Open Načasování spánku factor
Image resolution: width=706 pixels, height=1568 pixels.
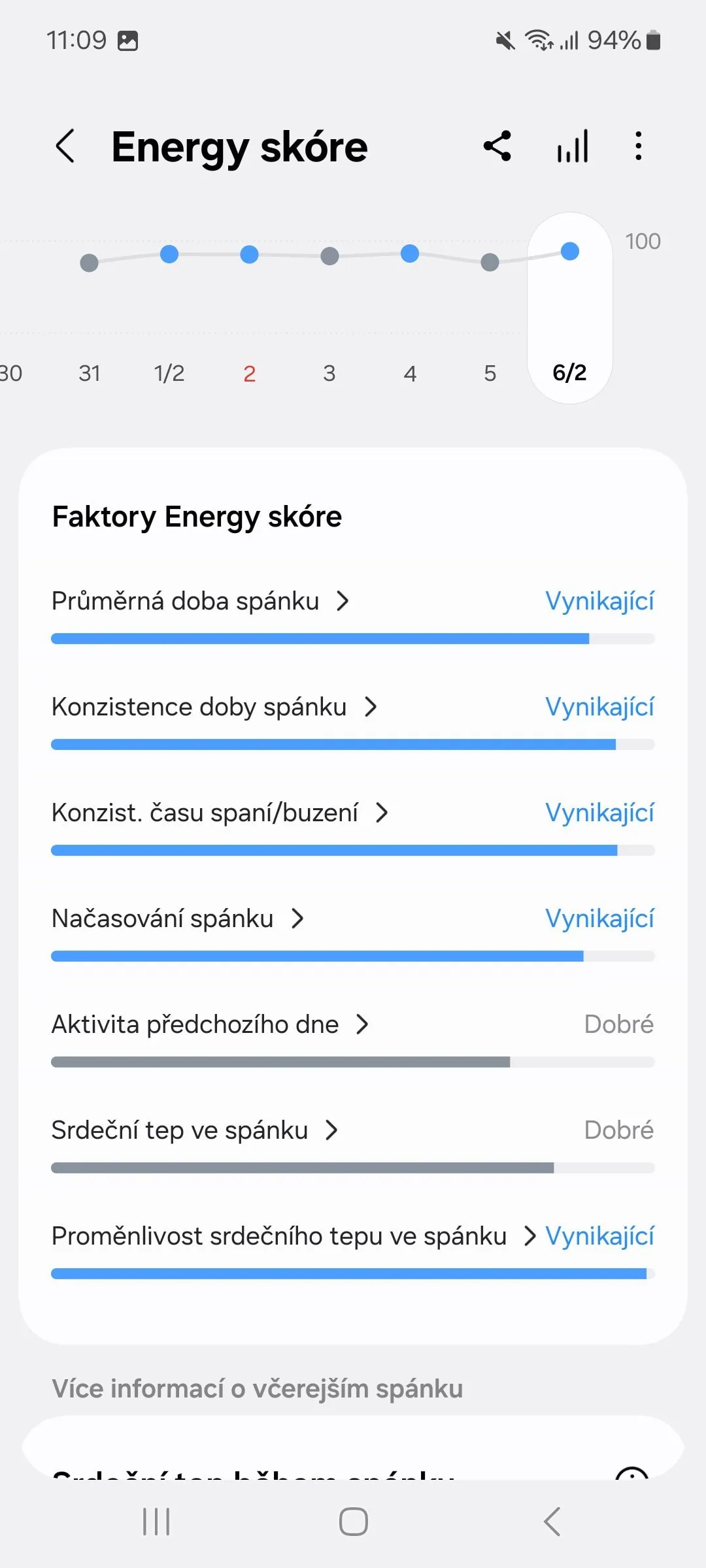coord(177,919)
